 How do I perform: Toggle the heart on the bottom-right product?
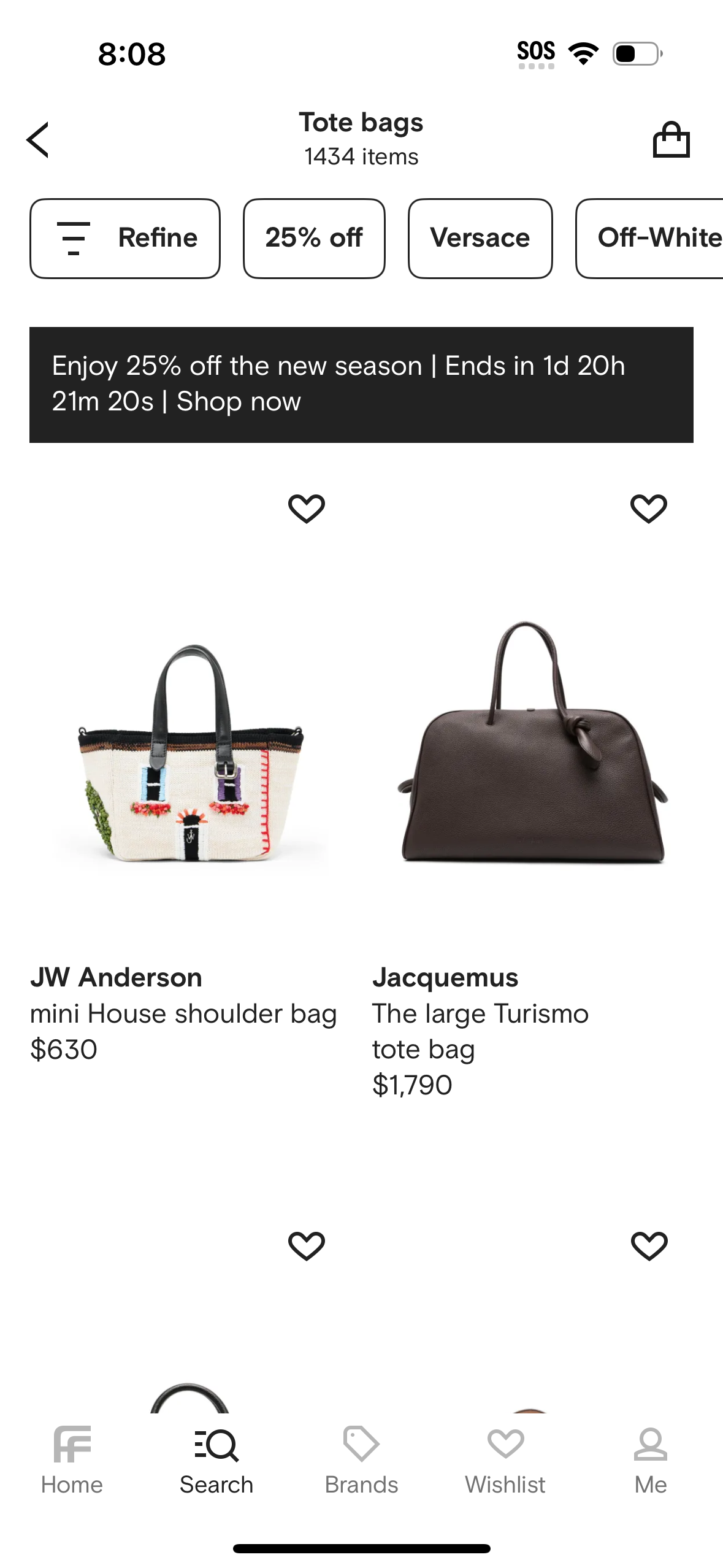pos(648,1246)
